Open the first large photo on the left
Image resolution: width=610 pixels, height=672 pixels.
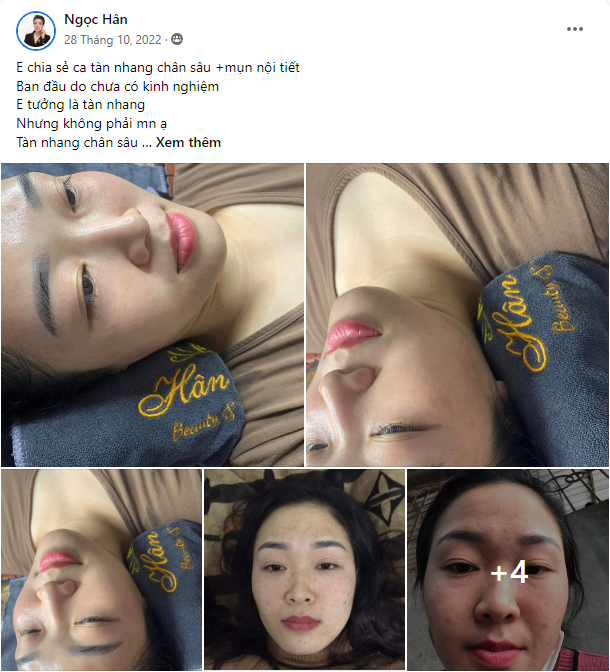152,314
